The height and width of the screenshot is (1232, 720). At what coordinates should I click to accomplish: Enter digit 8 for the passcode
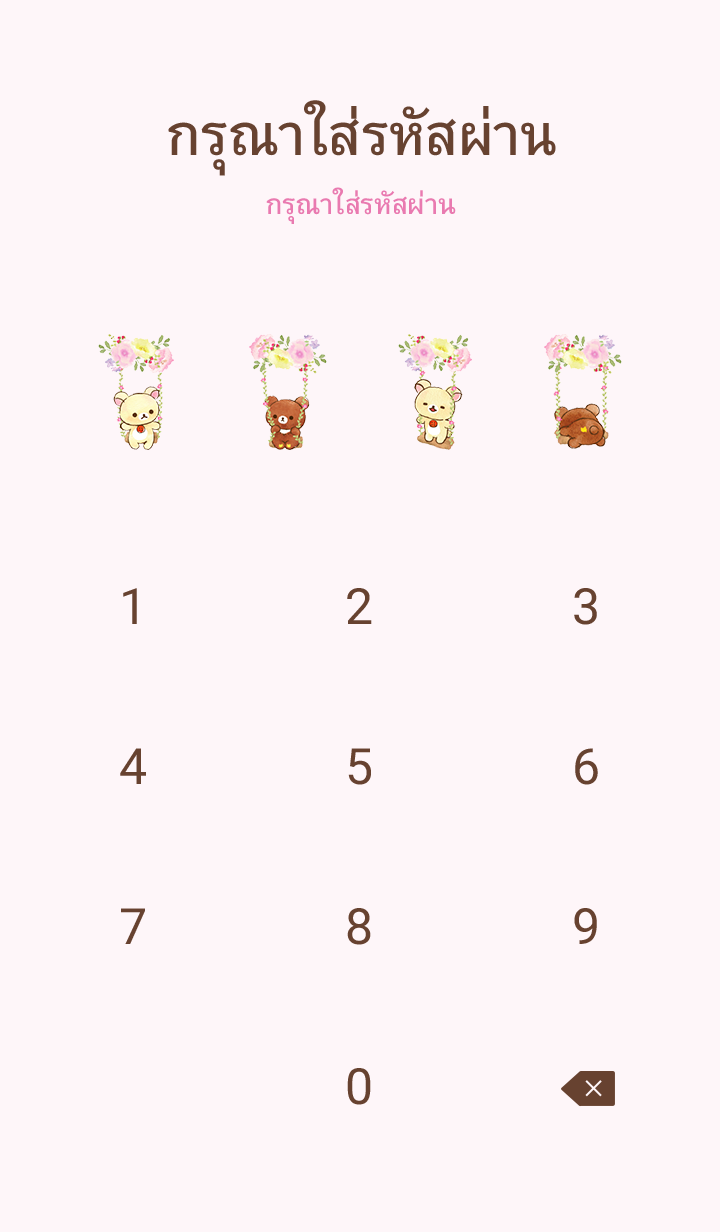[x=359, y=927]
